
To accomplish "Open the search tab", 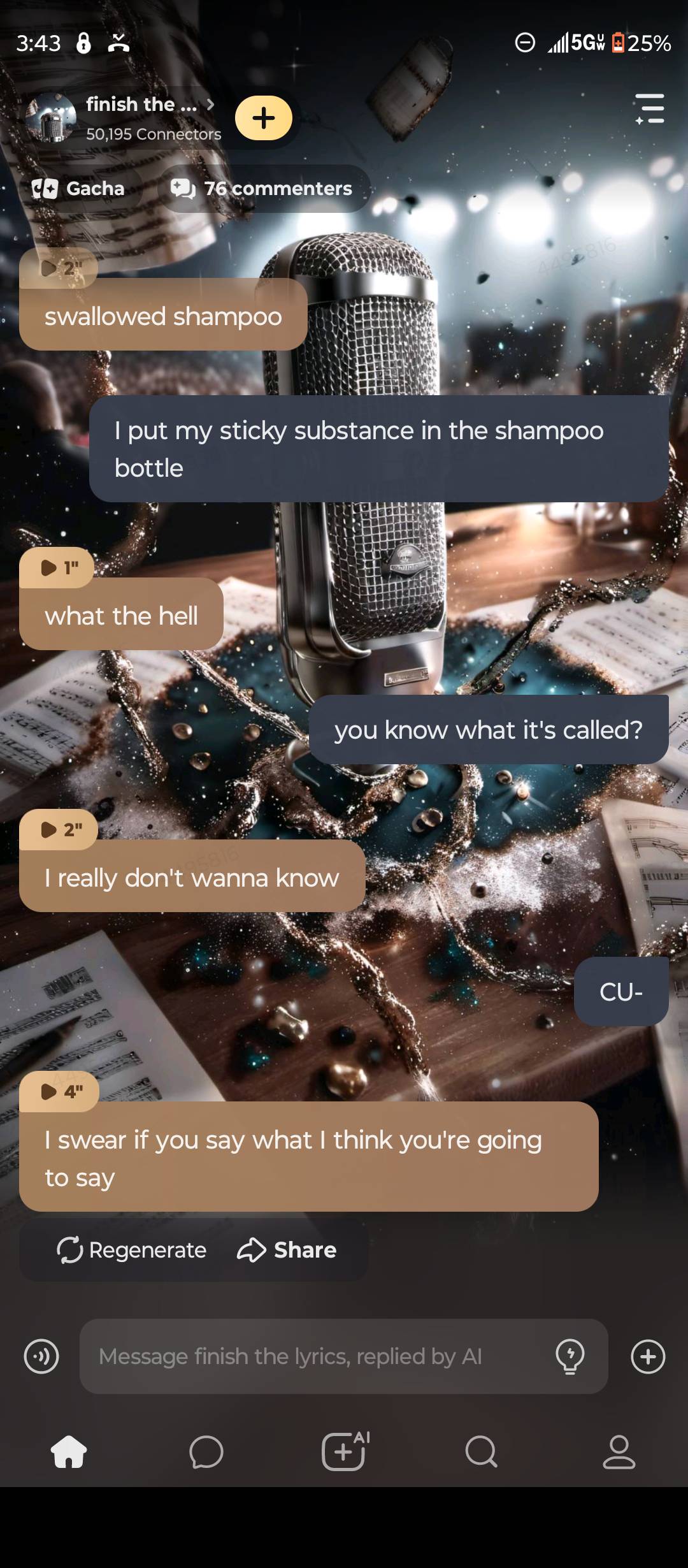I will (481, 1452).
